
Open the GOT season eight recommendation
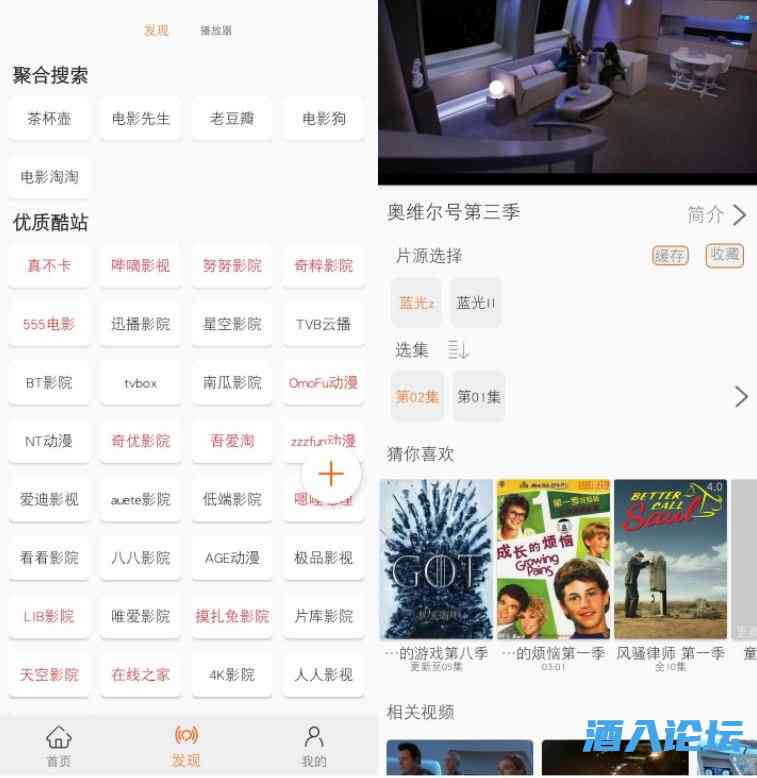click(436, 559)
